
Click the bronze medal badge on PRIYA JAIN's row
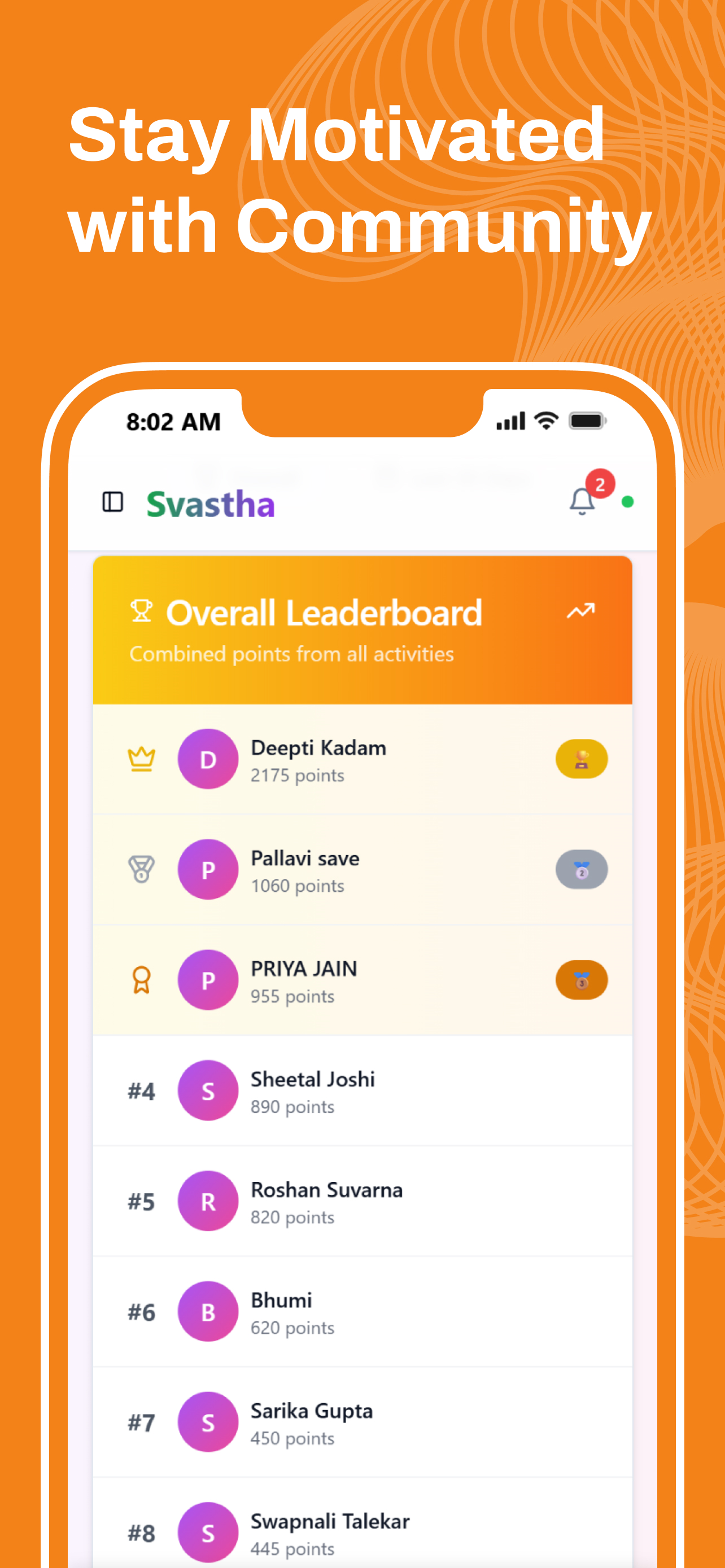tap(582, 980)
